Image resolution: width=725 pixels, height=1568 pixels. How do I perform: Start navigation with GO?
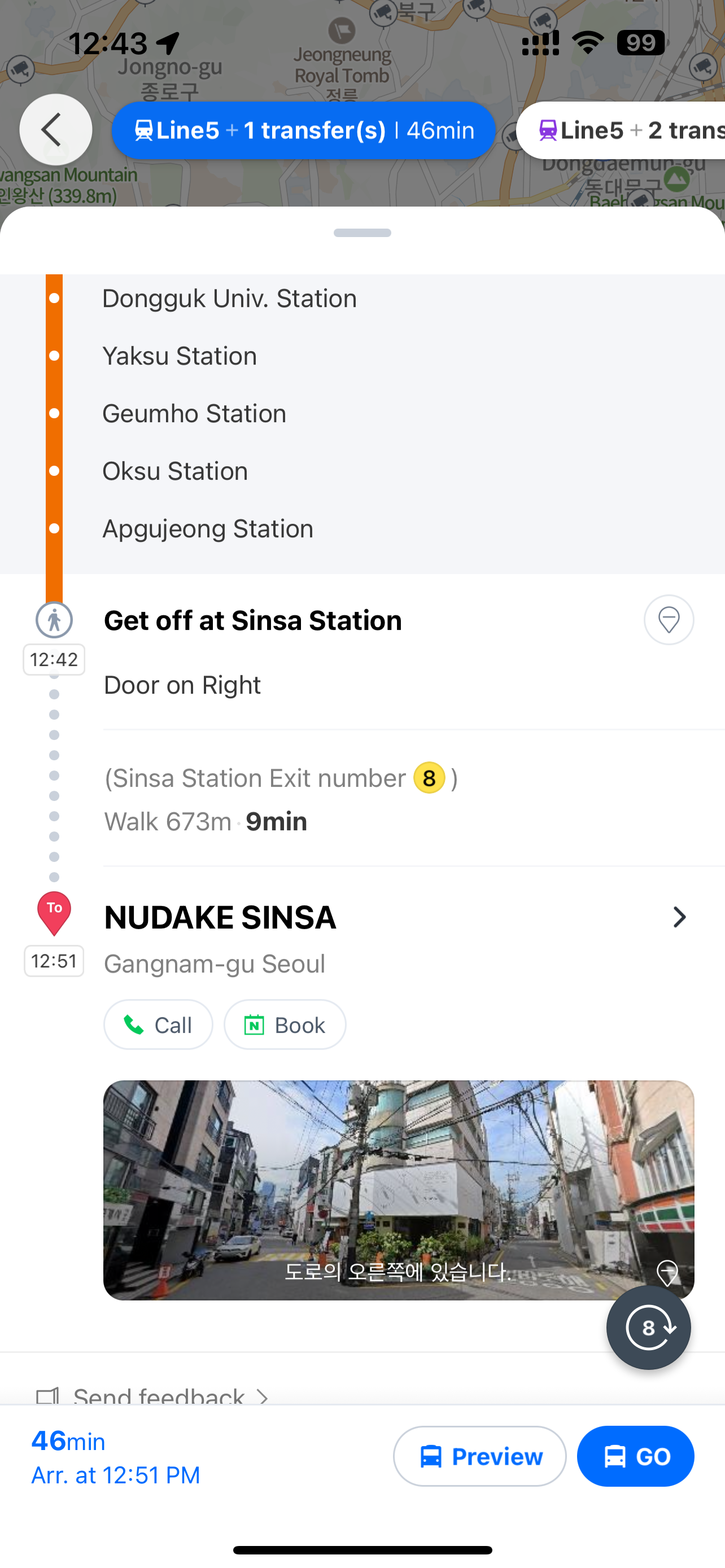(x=635, y=1457)
